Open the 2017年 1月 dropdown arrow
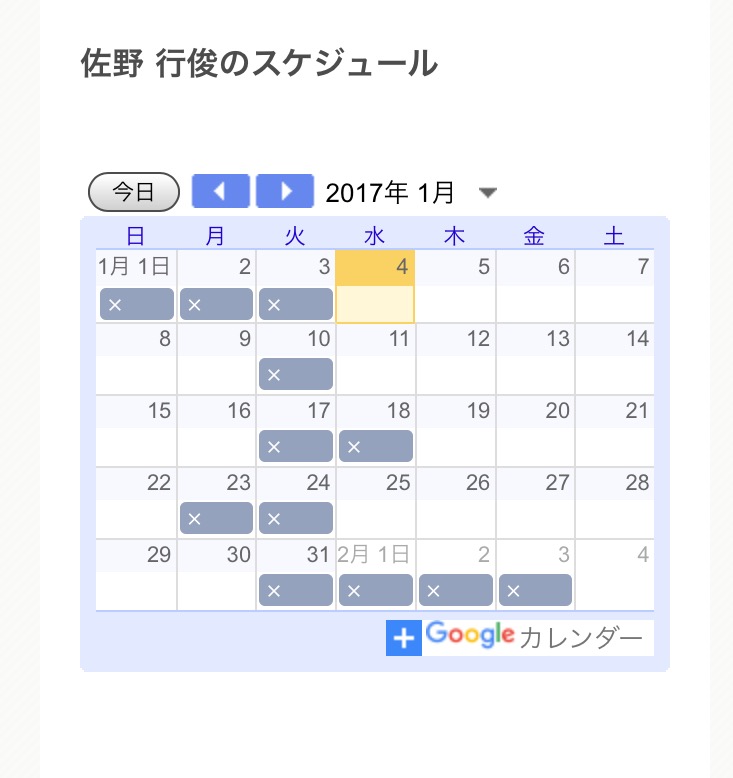 [x=488, y=192]
